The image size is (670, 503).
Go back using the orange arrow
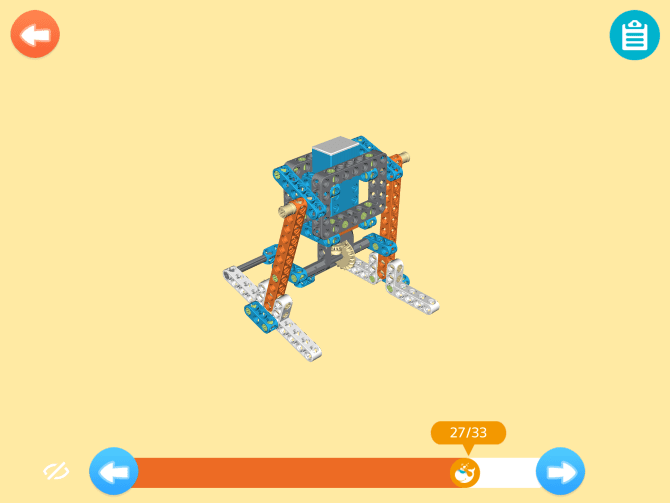pos(35,36)
